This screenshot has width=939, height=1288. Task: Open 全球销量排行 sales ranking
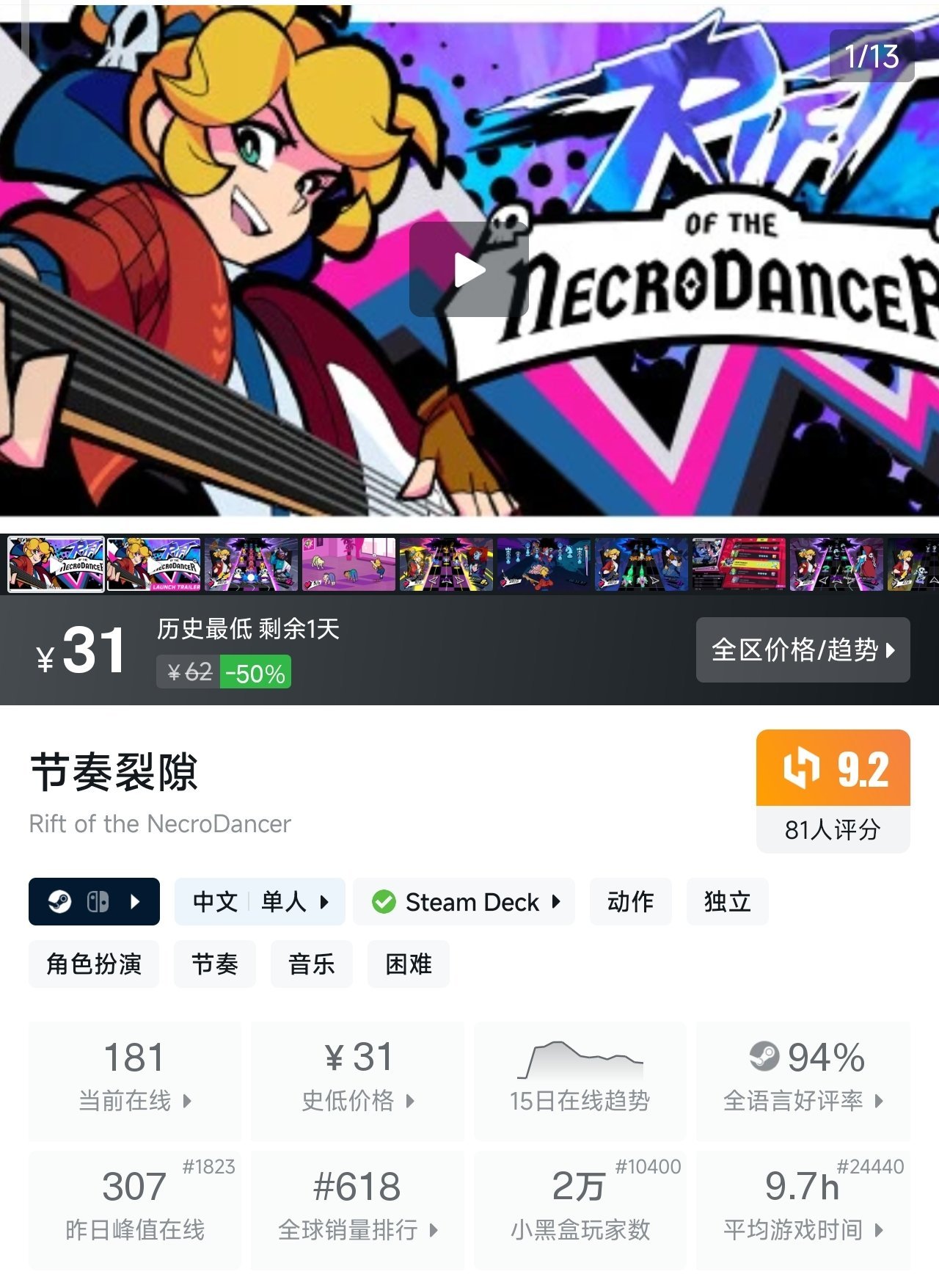click(357, 1208)
